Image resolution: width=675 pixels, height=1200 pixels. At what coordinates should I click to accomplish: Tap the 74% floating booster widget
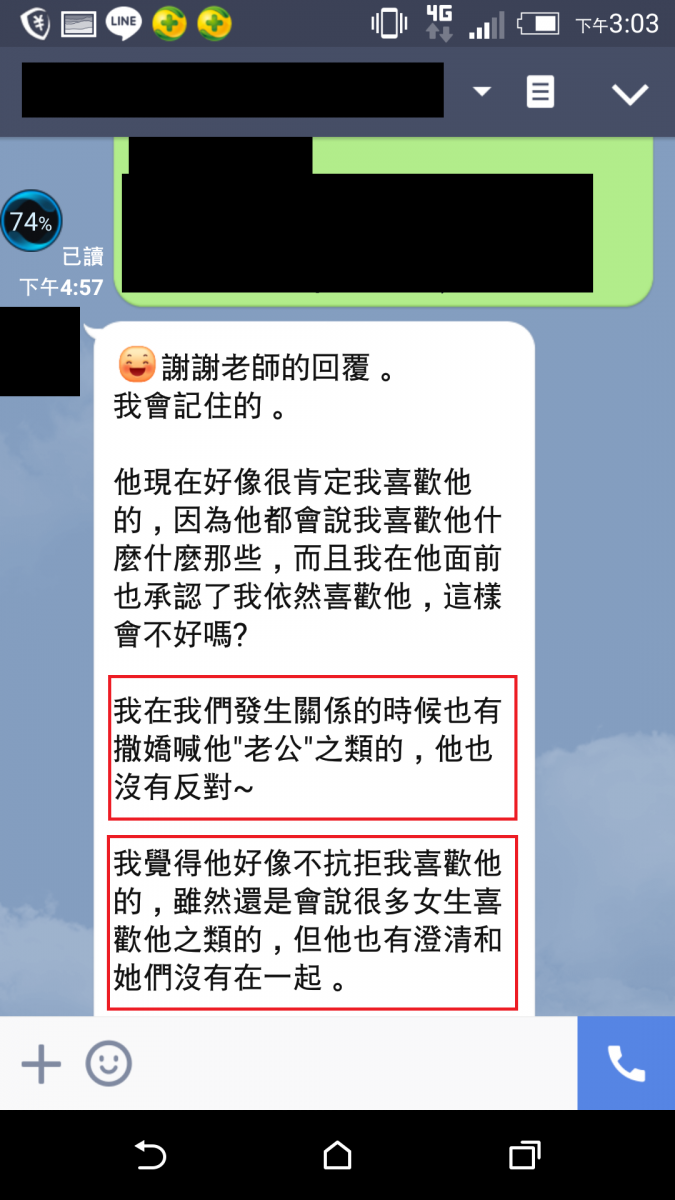pyautogui.click(x=31, y=222)
